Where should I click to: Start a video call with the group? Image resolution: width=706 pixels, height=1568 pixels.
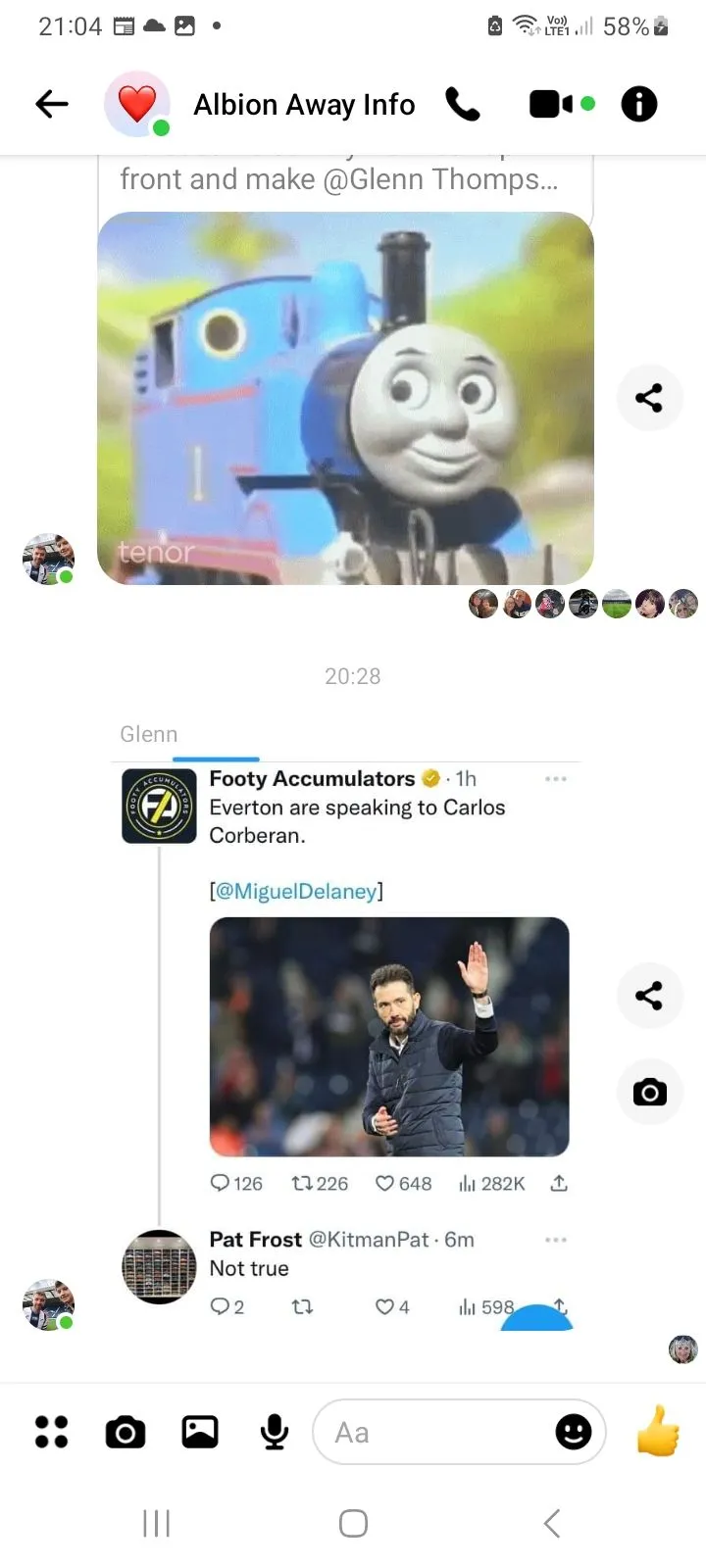(551, 104)
